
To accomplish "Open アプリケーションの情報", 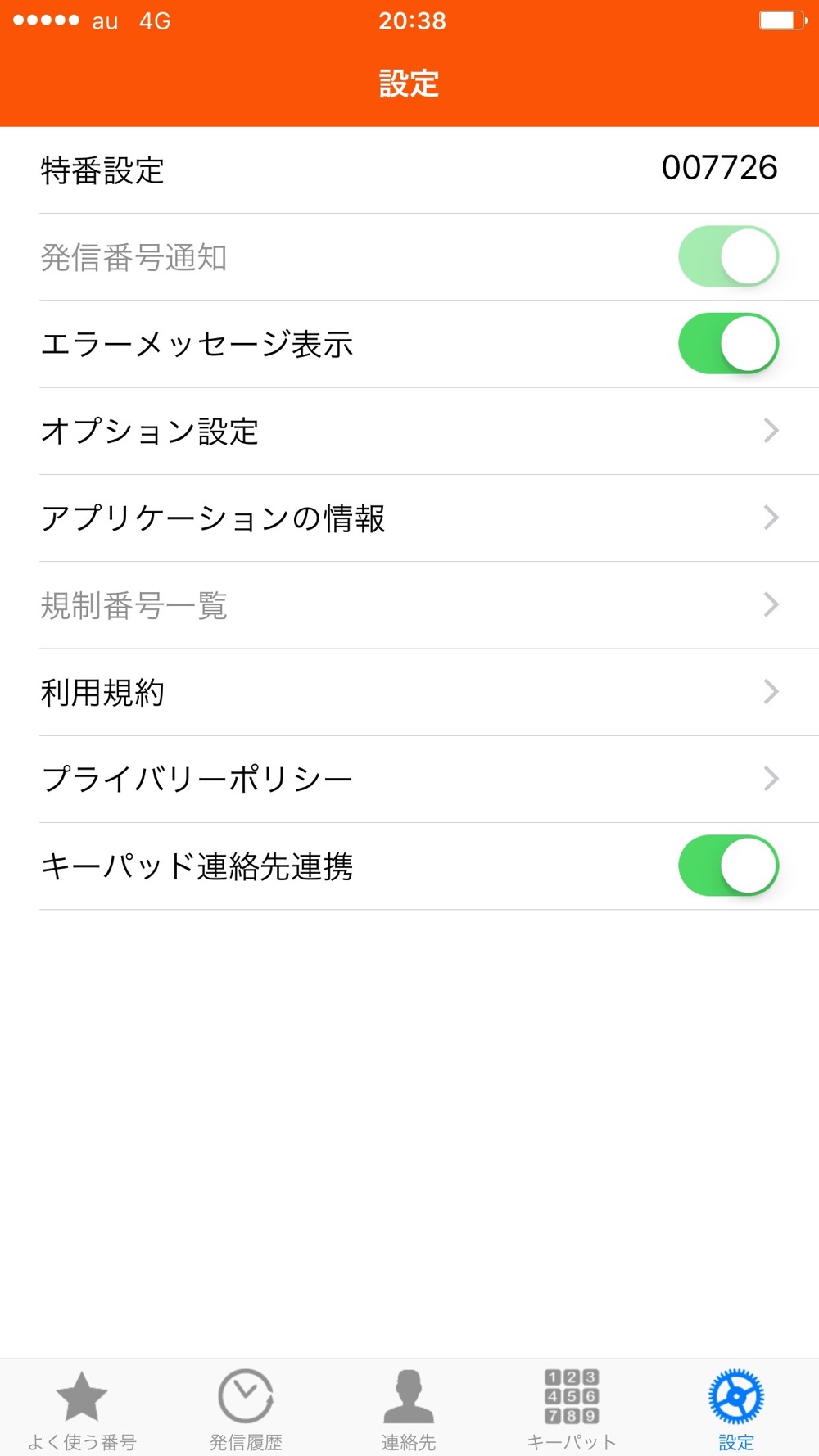I will pyautogui.click(x=409, y=518).
